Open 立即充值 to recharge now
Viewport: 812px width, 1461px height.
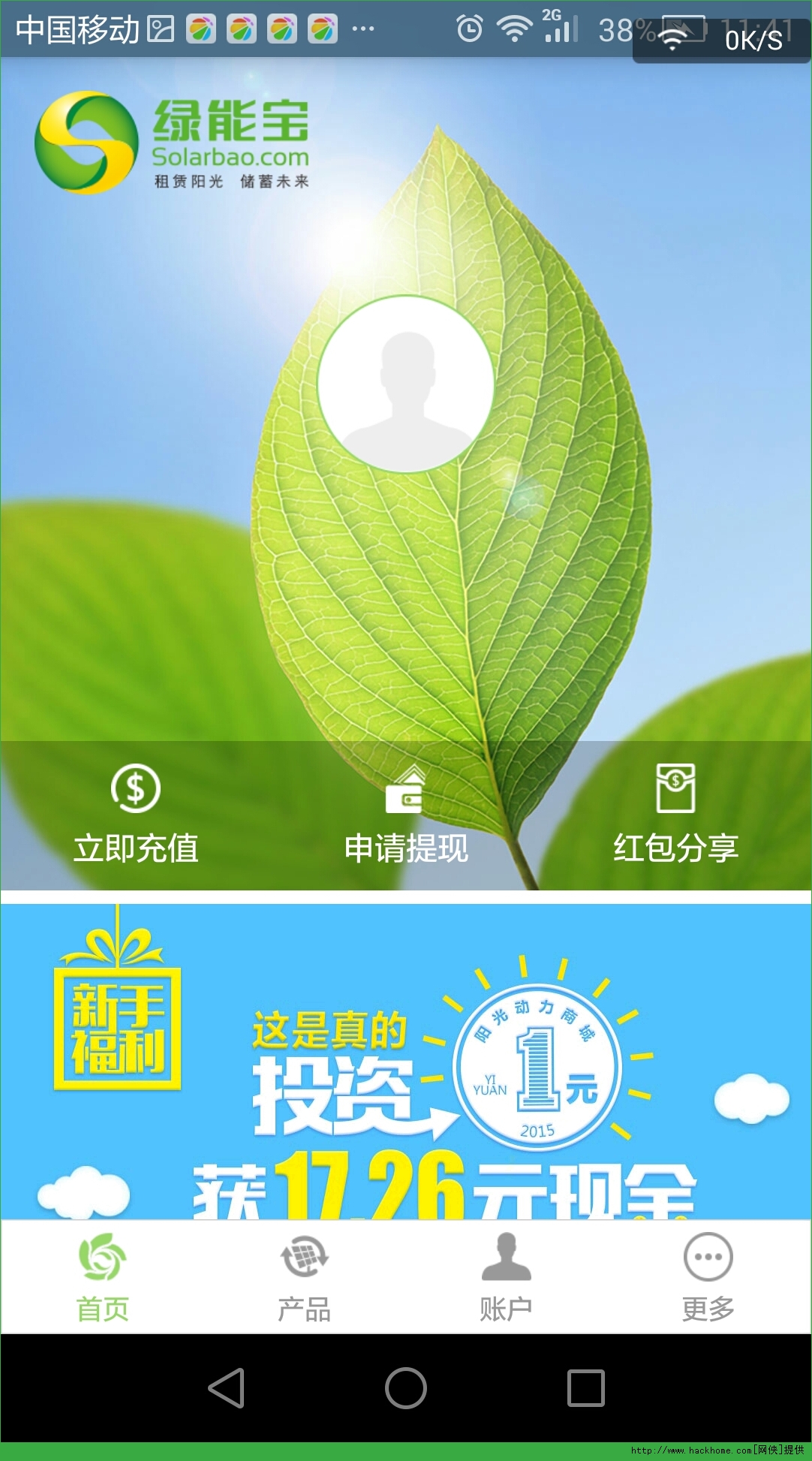(x=136, y=815)
